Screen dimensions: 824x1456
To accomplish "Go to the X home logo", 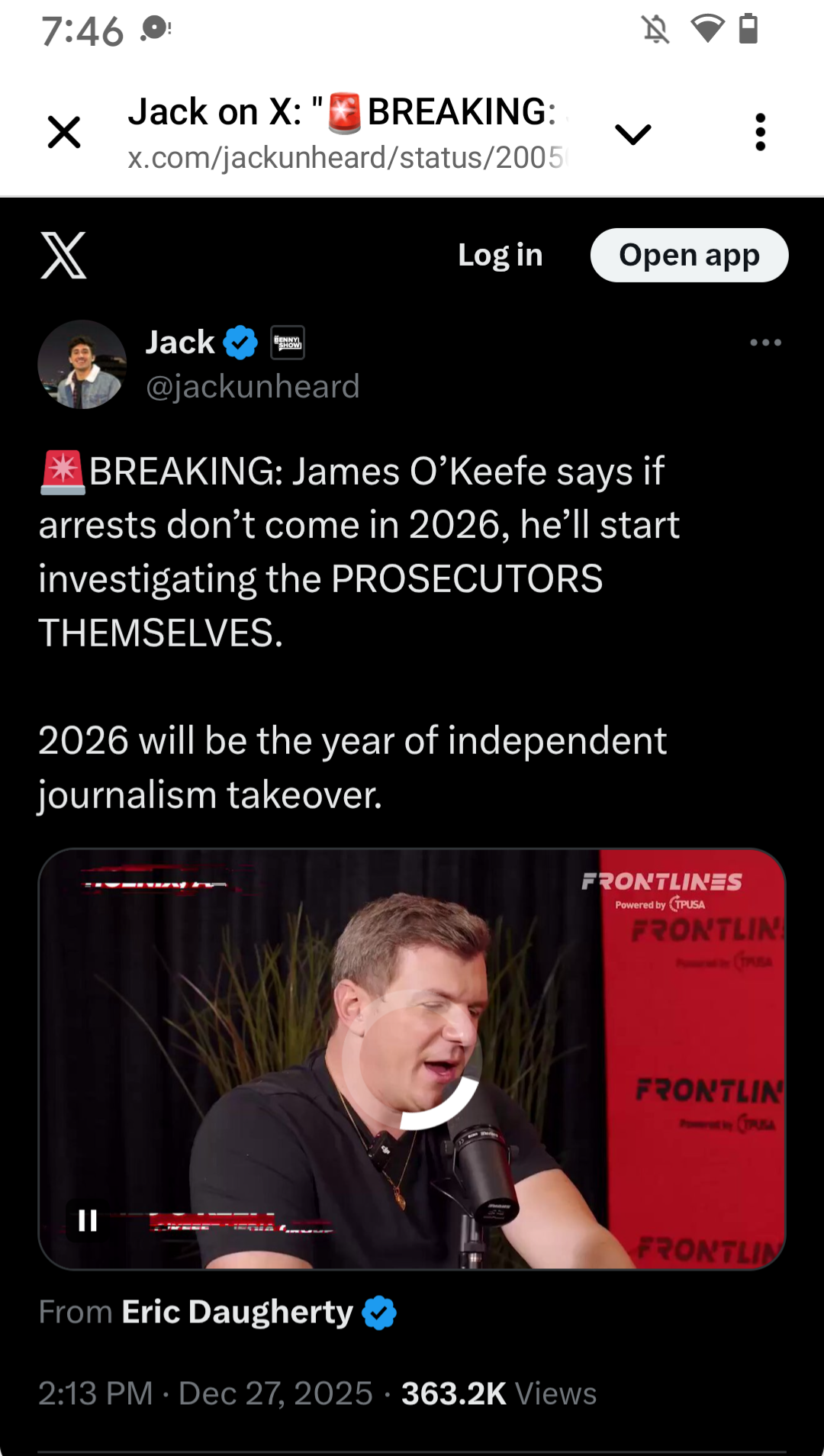I will pyautogui.click(x=63, y=256).
